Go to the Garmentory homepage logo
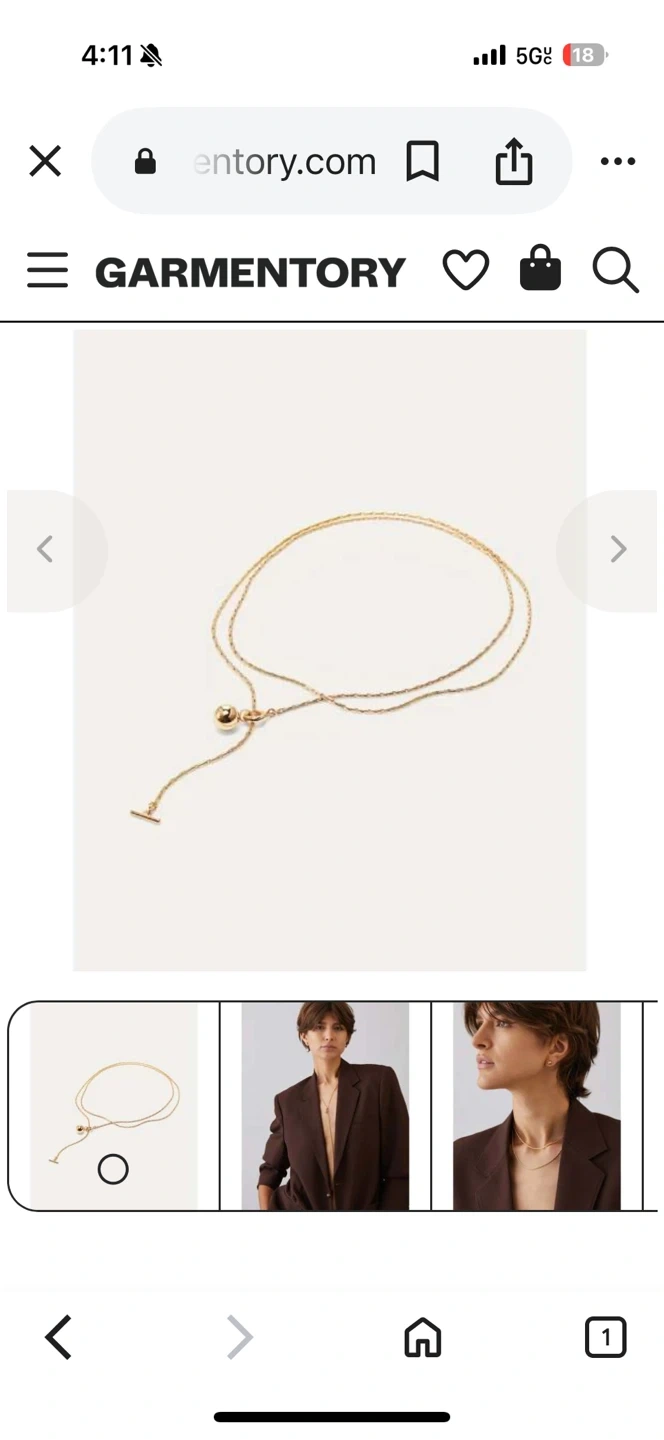This screenshot has width=664, height=1440. (250, 272)
